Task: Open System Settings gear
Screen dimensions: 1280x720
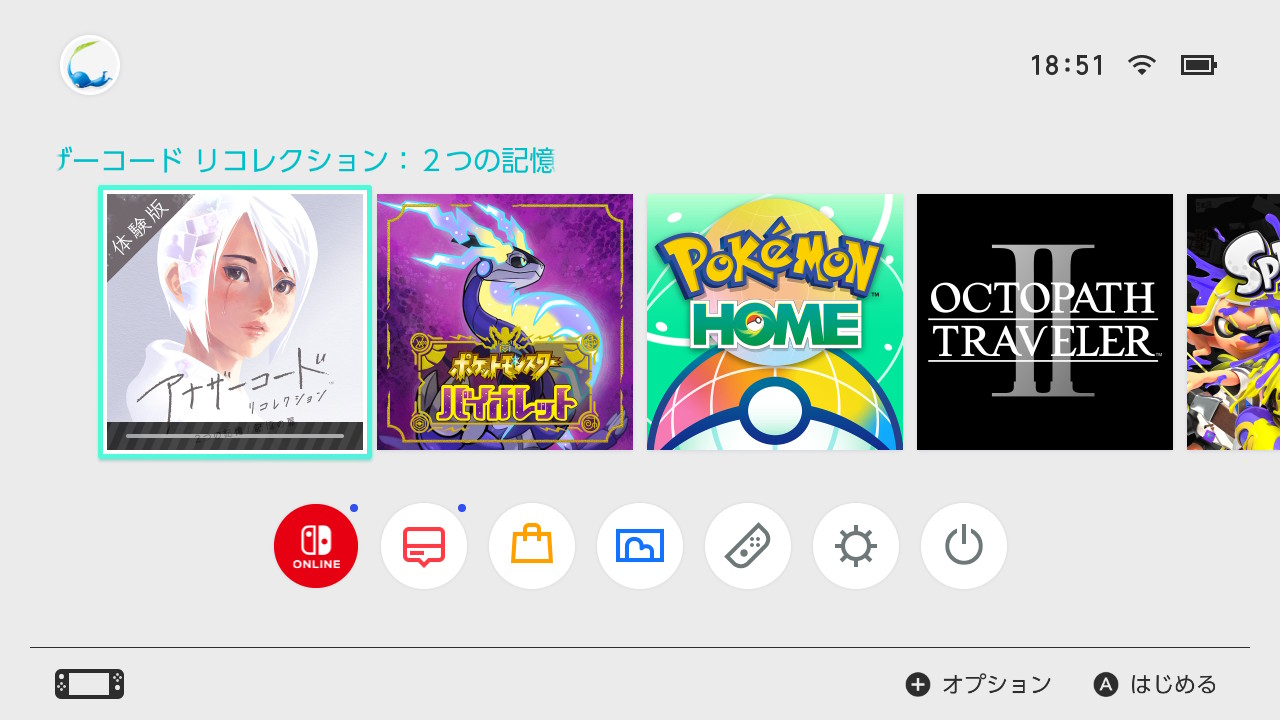Action: click(856, 546)
